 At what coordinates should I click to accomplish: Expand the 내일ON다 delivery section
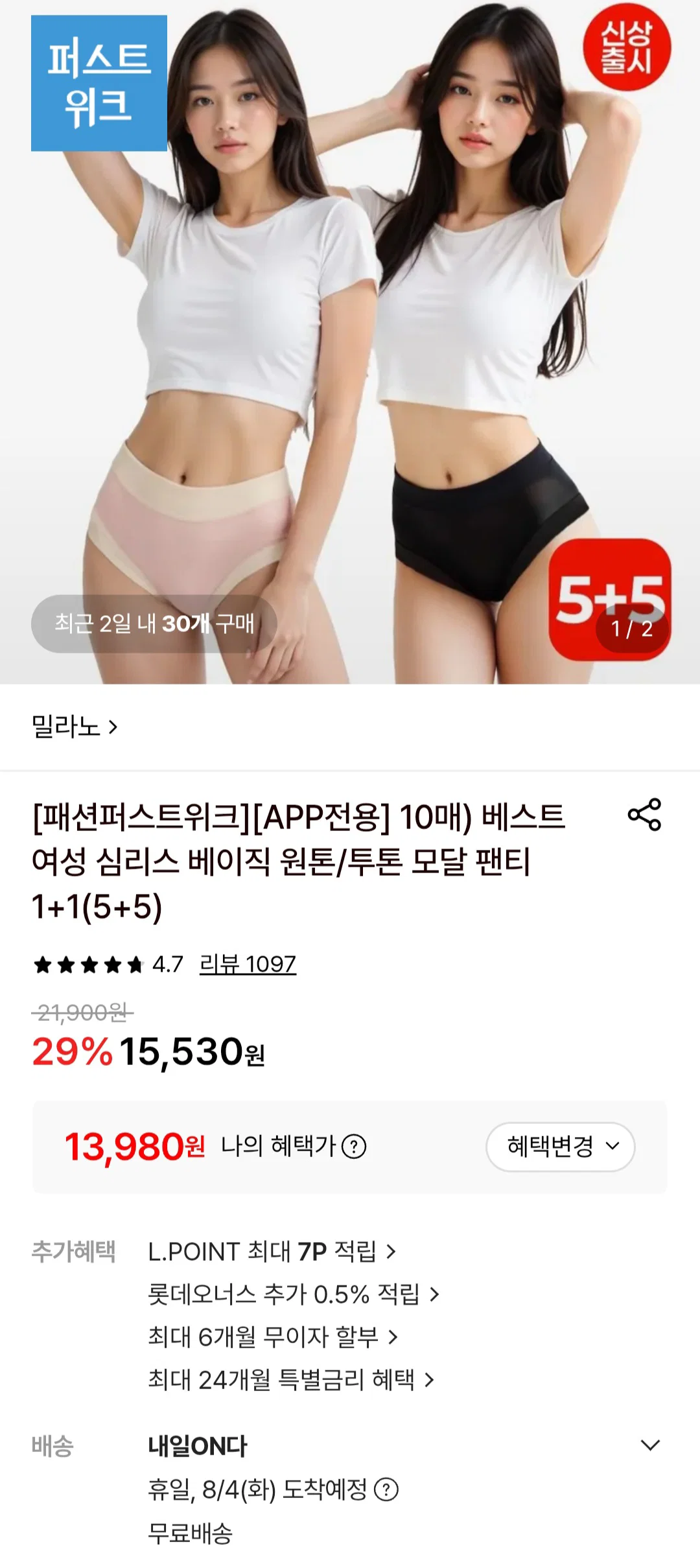click(x=650, y=1445)
